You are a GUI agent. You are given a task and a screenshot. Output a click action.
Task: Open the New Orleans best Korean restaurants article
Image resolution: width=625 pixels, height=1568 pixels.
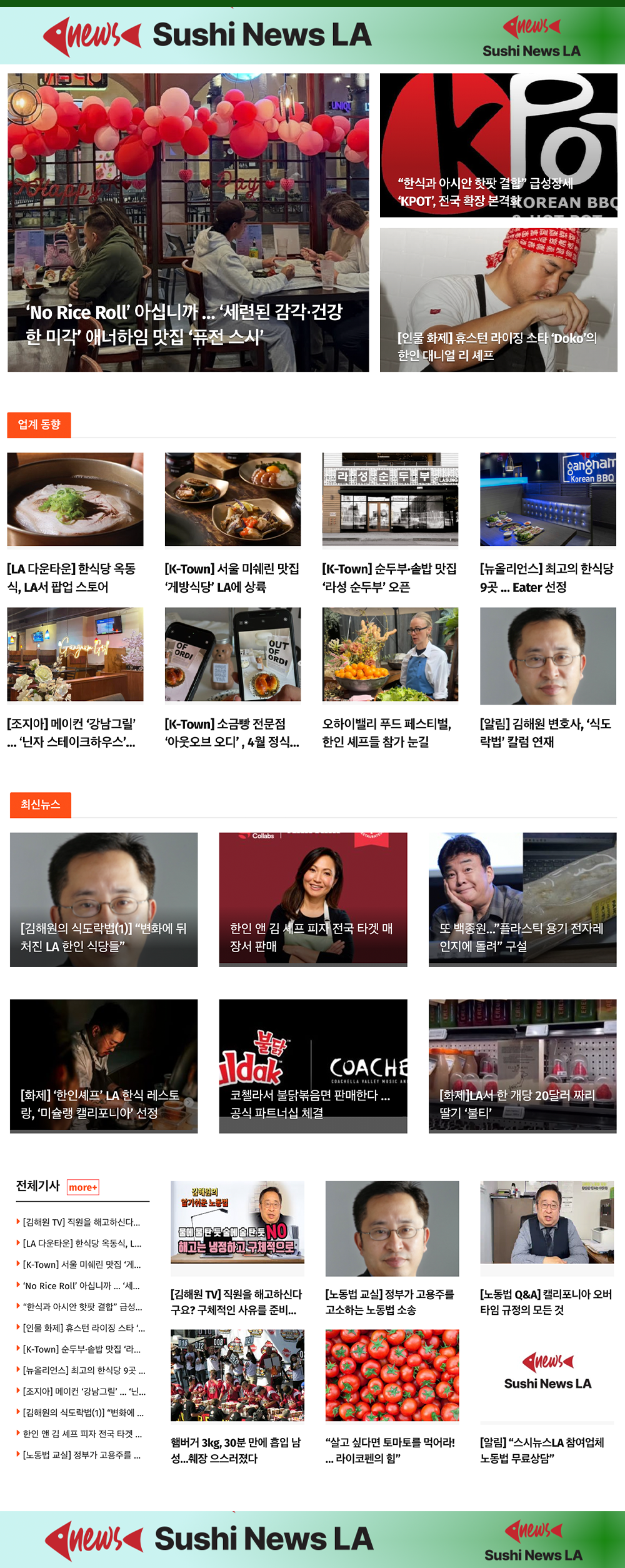click(x=547, y=577)
